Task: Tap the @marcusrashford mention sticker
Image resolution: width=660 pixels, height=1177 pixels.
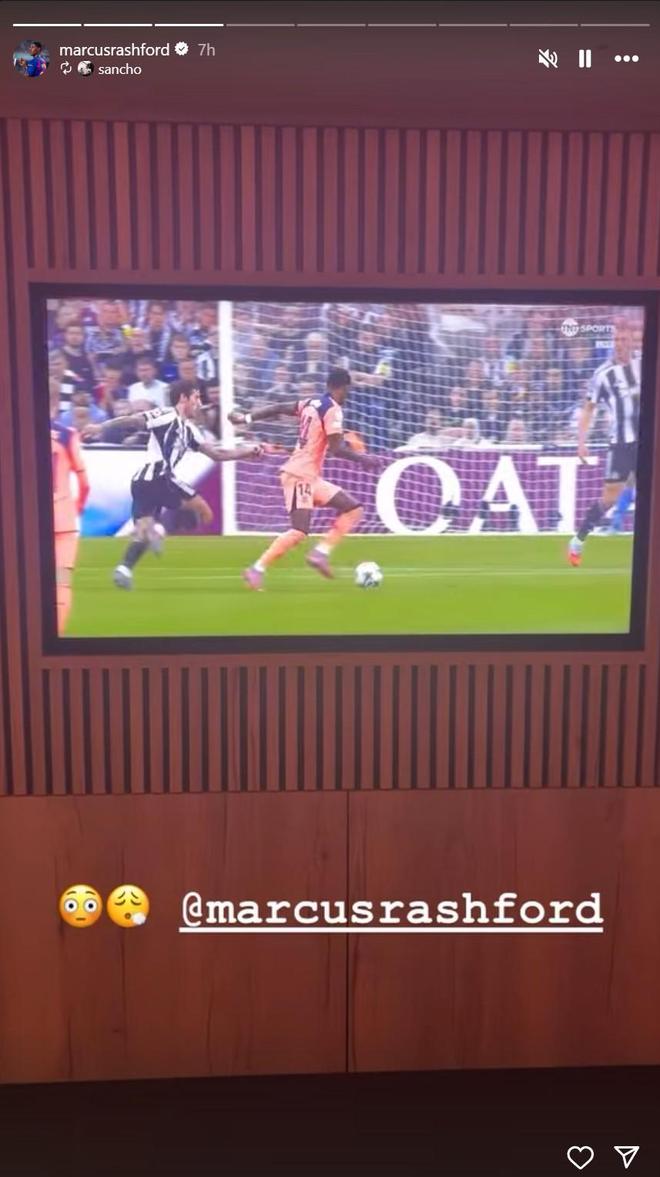Action: (x=391, y=909)
